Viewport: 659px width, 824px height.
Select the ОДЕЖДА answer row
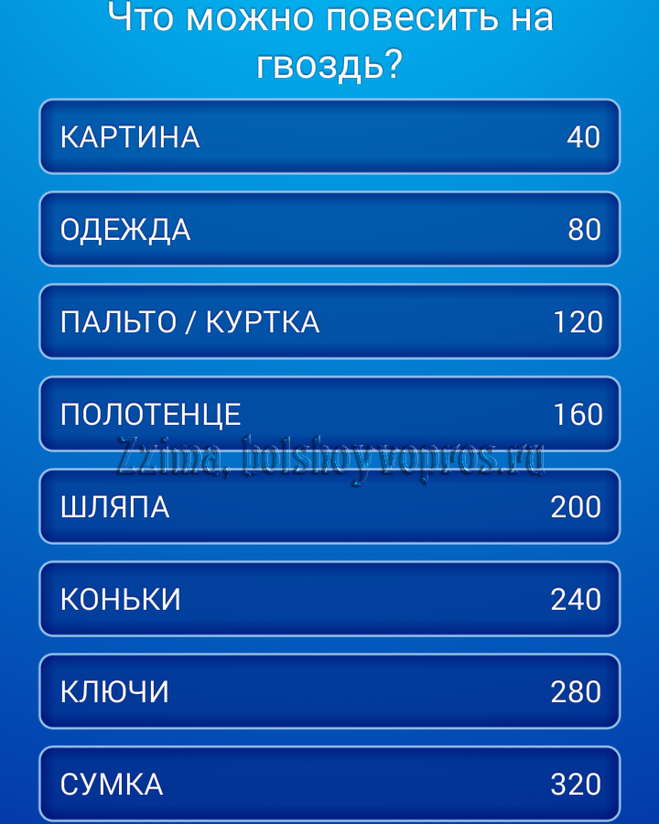click(x=330, y=229)
